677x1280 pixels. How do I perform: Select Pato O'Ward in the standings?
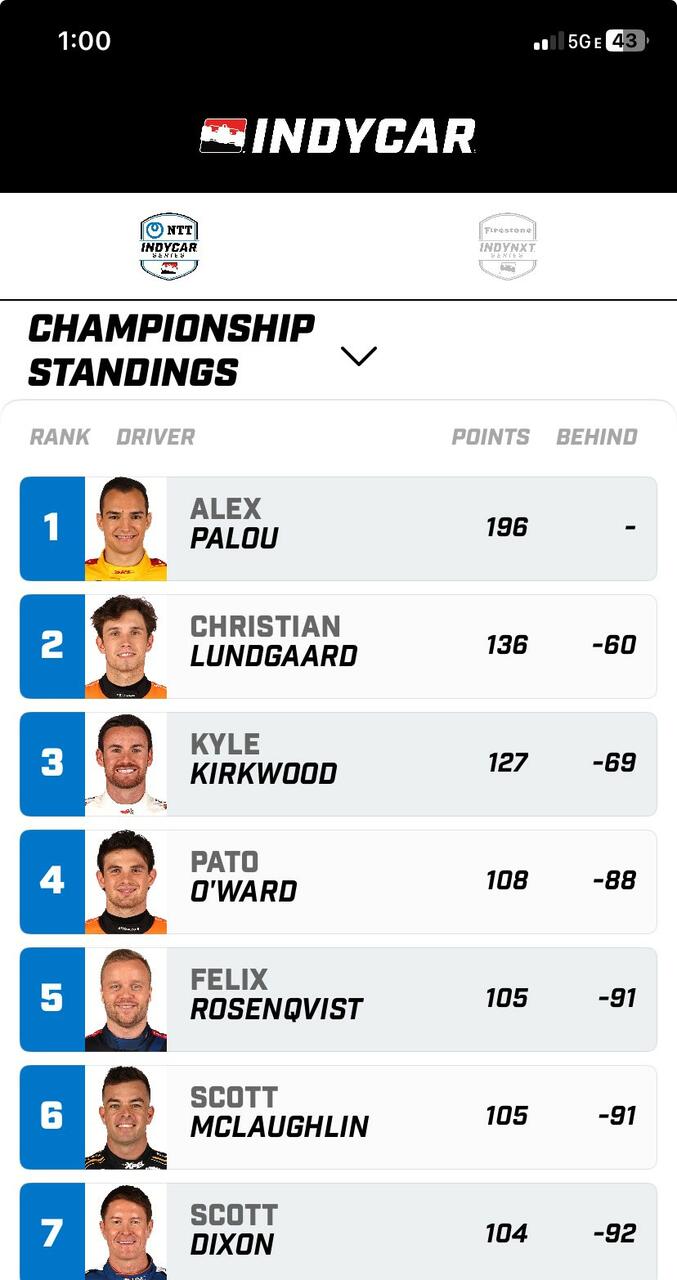tap(338, 881)
